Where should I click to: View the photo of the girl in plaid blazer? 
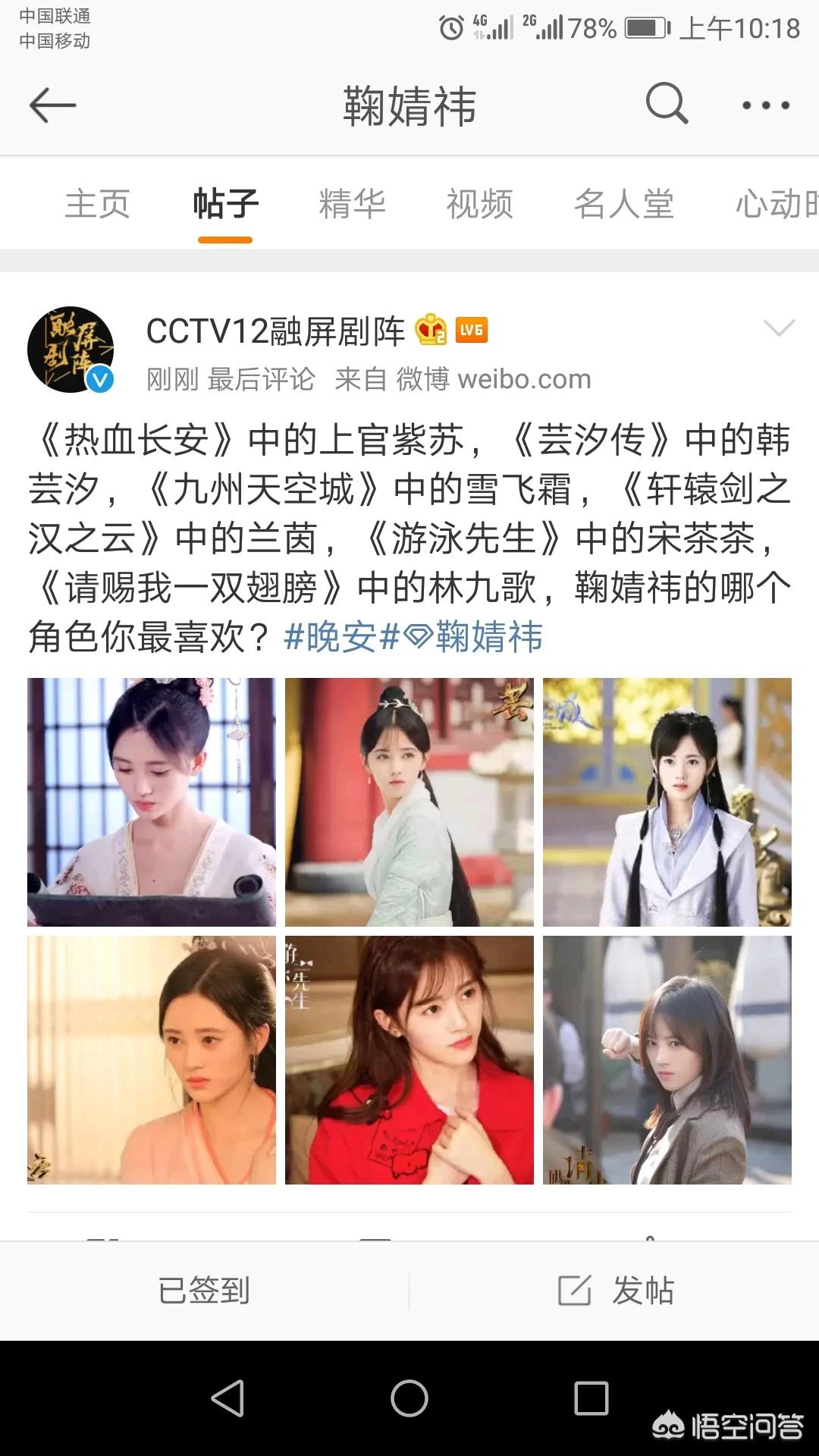coord(667,1060)
